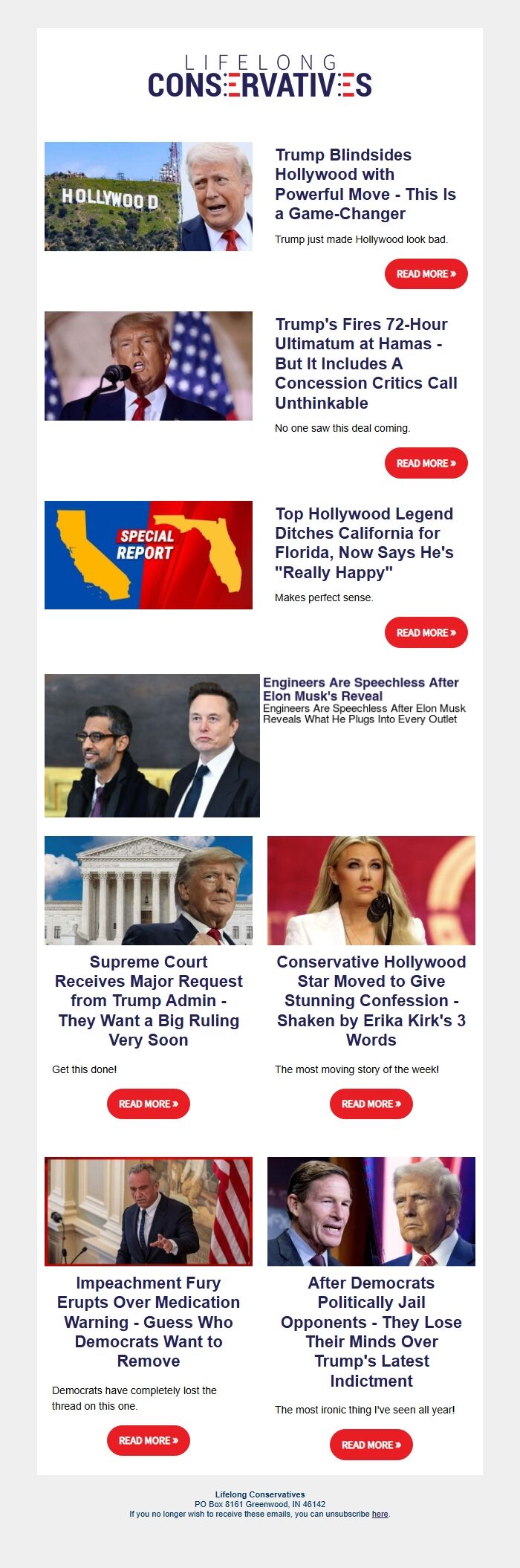The image size is (520, 1568).
Task: Open READ MORE below the Supreme Court story
Action: point(148,1104)
